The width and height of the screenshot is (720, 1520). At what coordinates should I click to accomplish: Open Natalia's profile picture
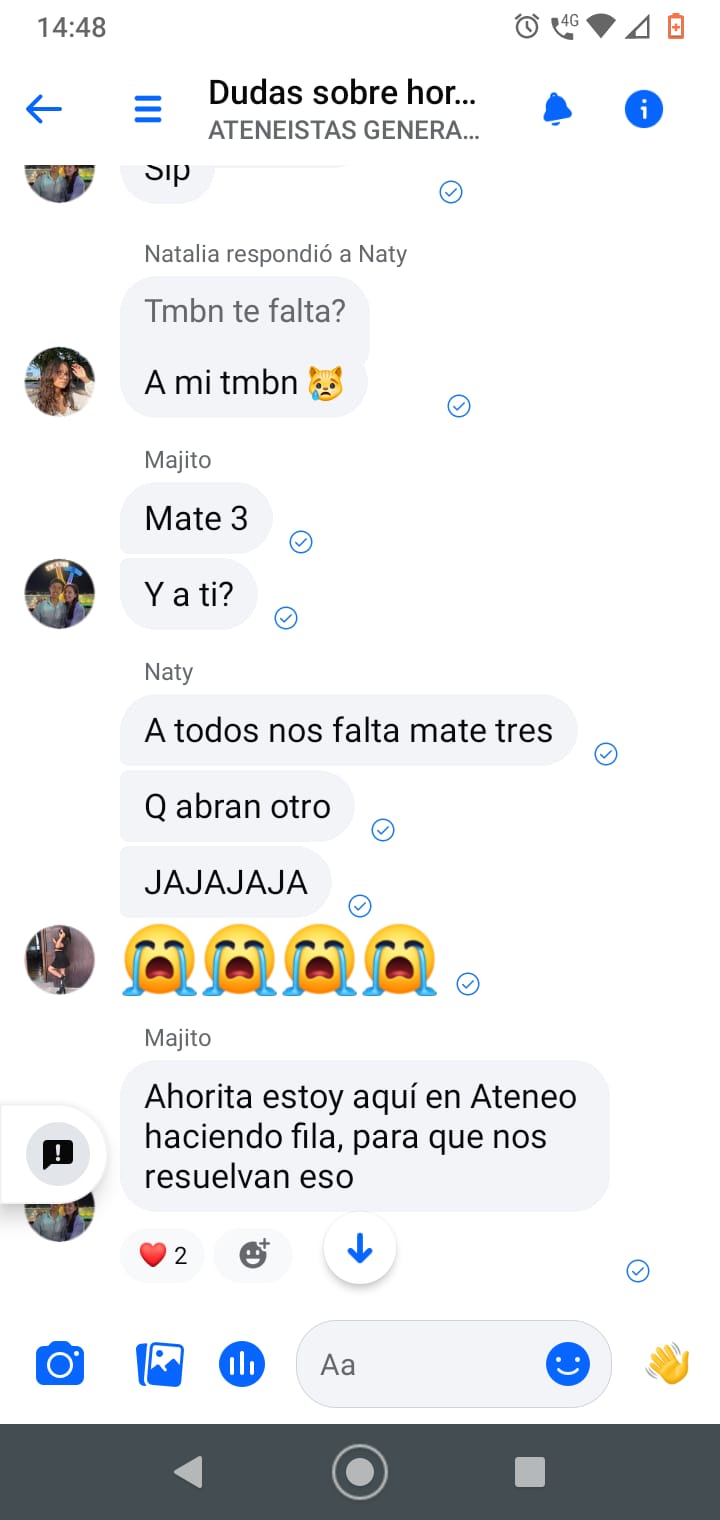60,381
